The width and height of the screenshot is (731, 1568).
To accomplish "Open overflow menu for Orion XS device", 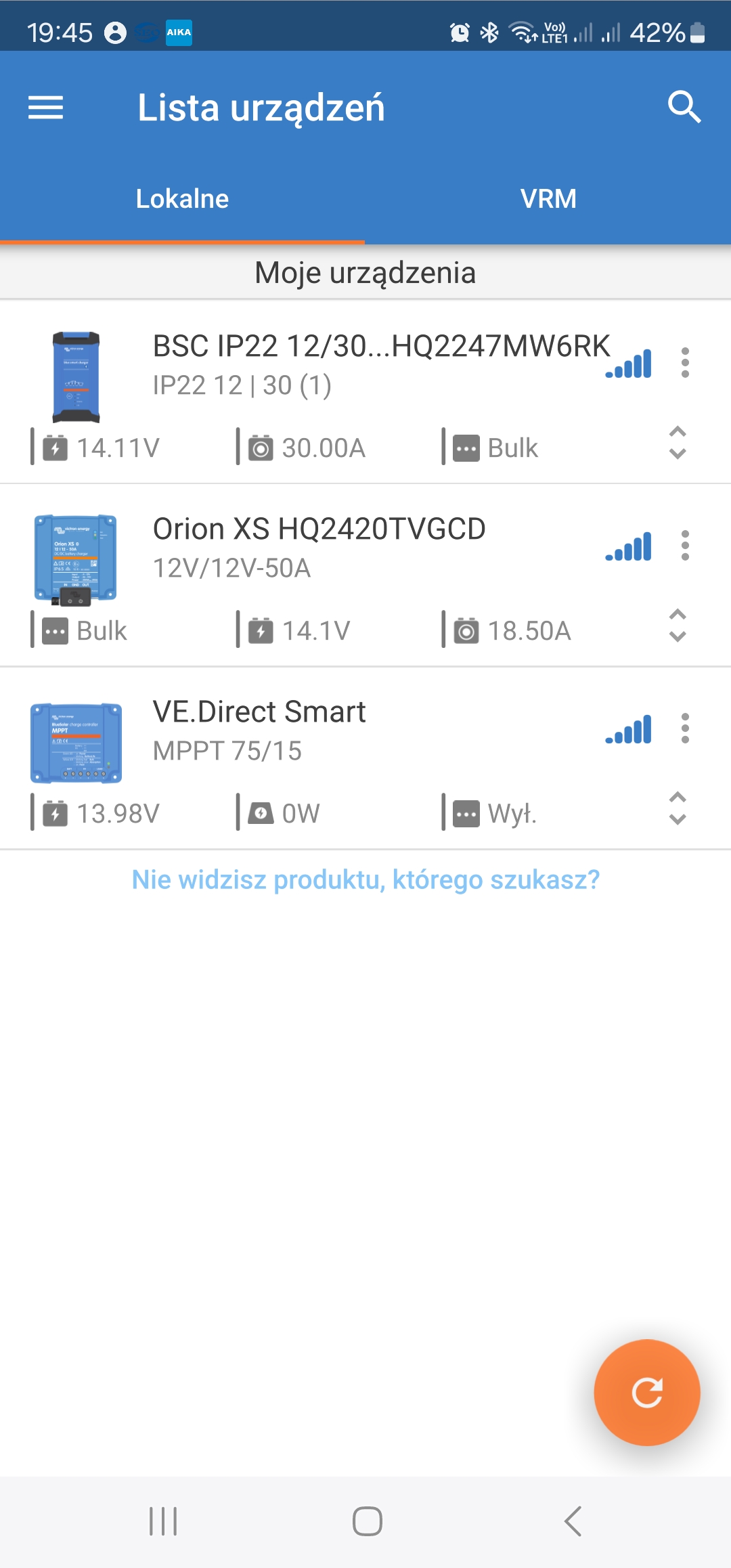I will [x=685, y=546].
